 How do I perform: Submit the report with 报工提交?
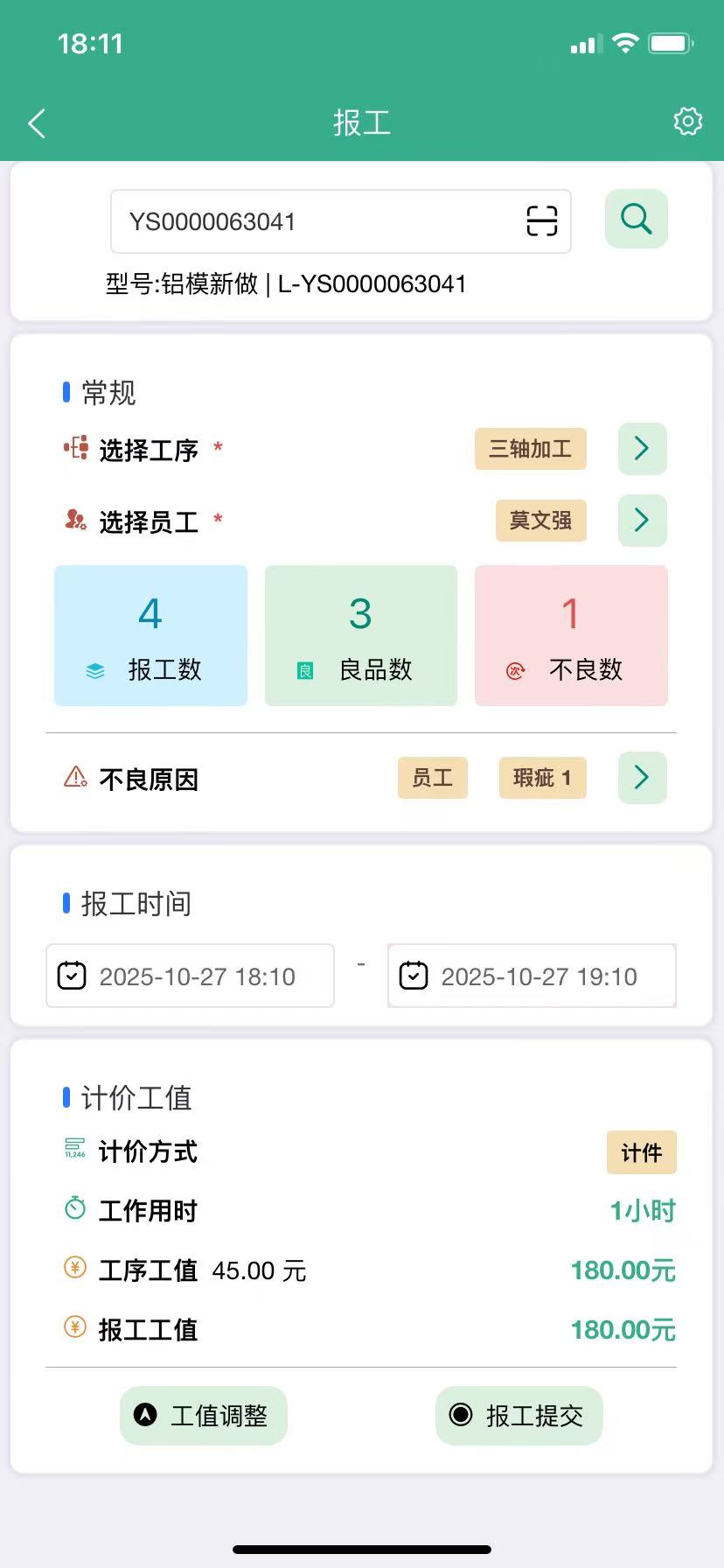click(x=519, y=1415)
